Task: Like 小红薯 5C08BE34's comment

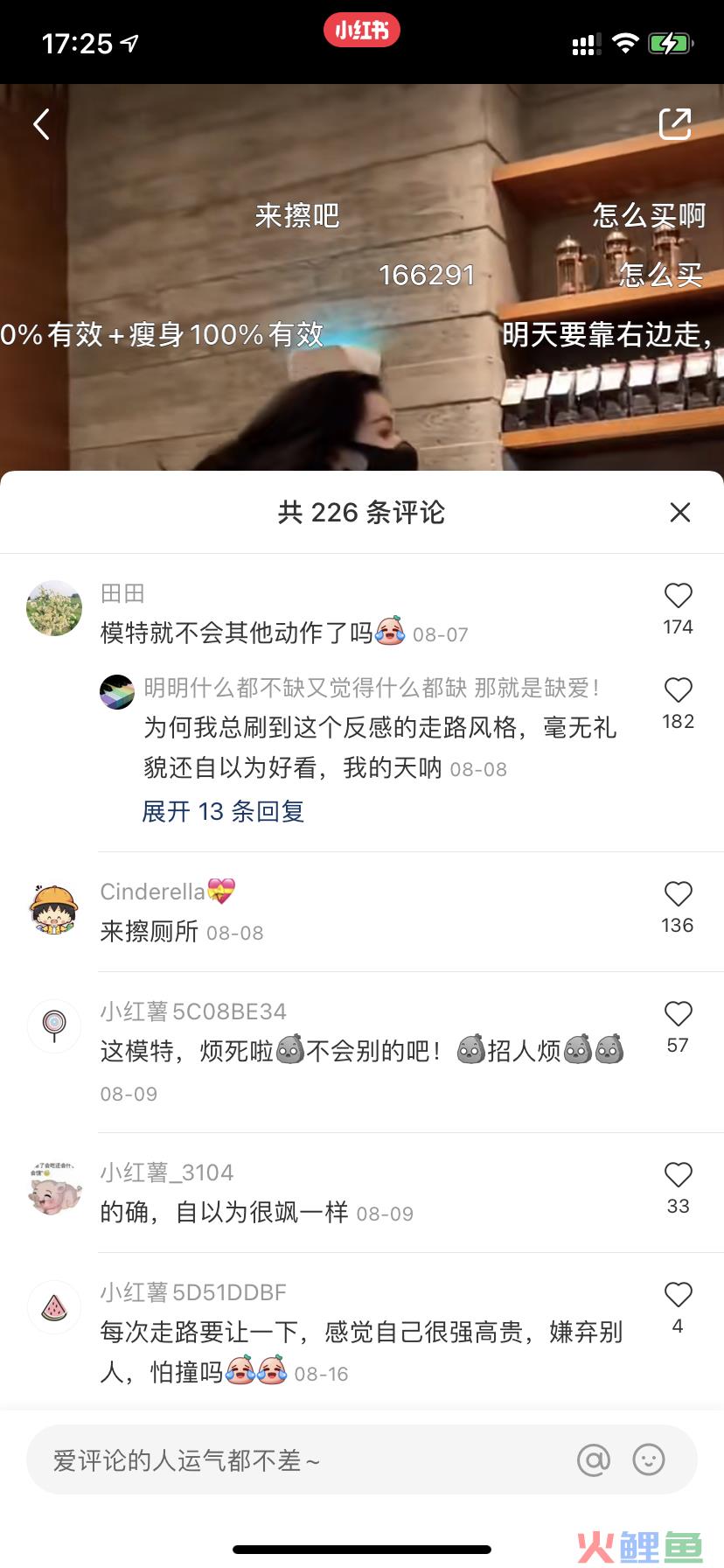Action: [x=678, y=1014]
